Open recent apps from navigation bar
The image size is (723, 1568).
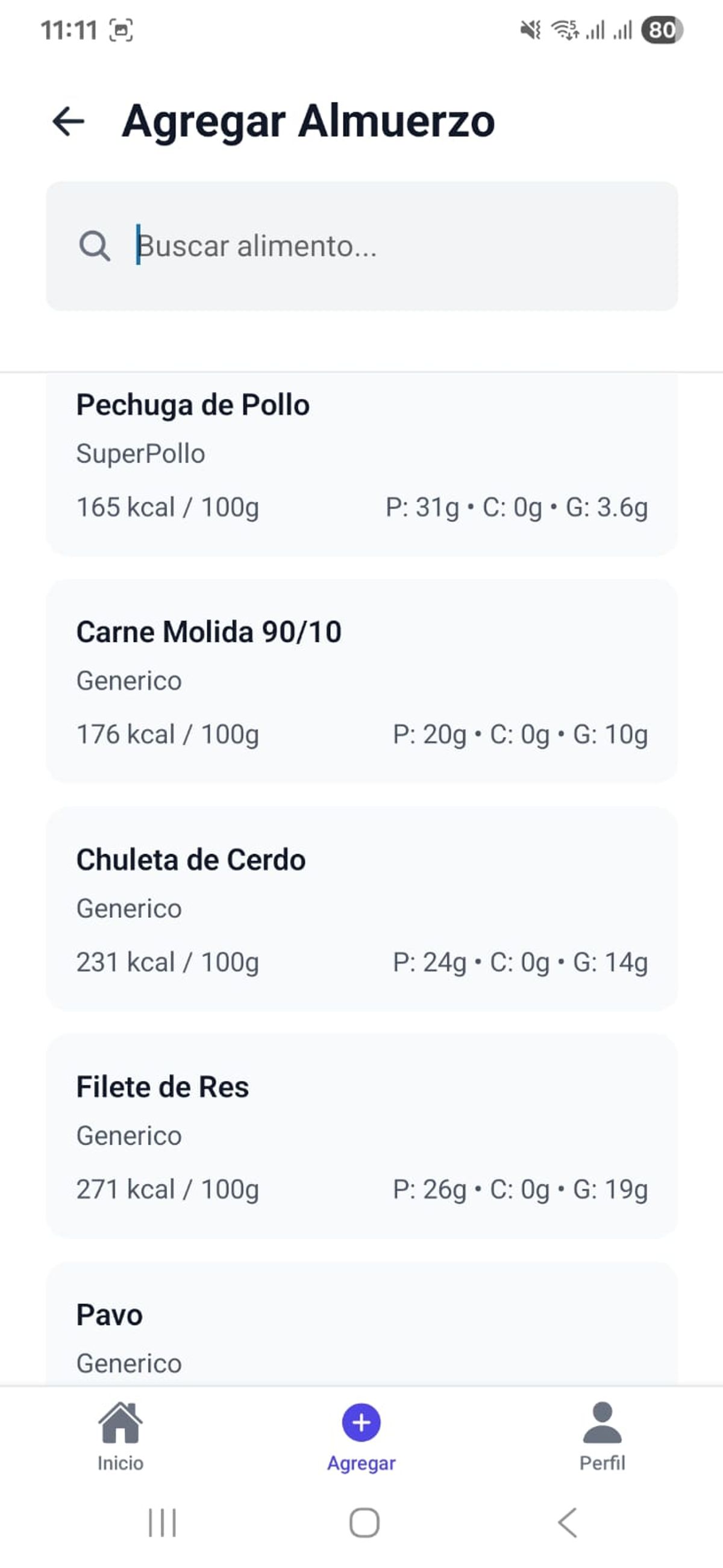pos(163,1523)
